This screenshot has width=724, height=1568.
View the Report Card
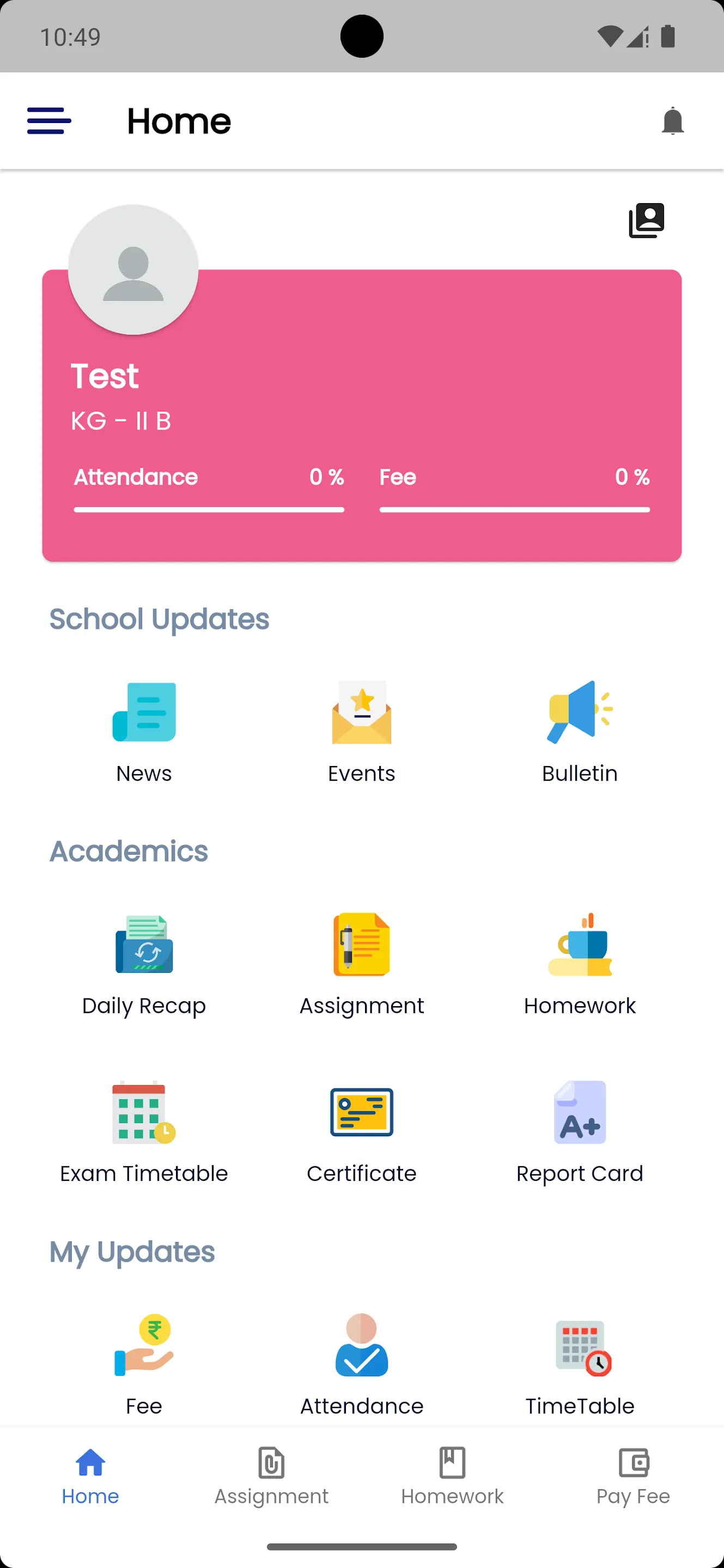pos(580,1131)
